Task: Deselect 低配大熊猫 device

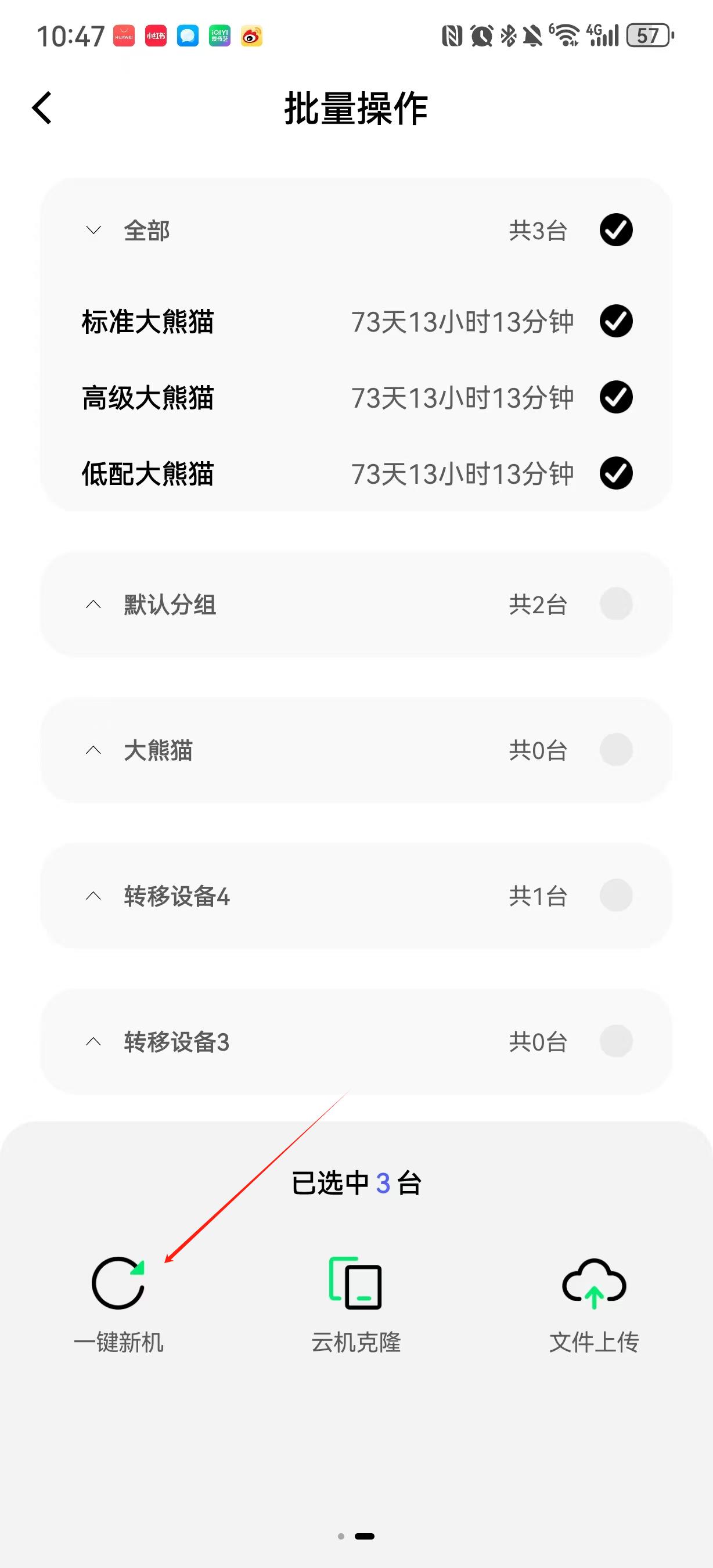Action: (615, 473)
